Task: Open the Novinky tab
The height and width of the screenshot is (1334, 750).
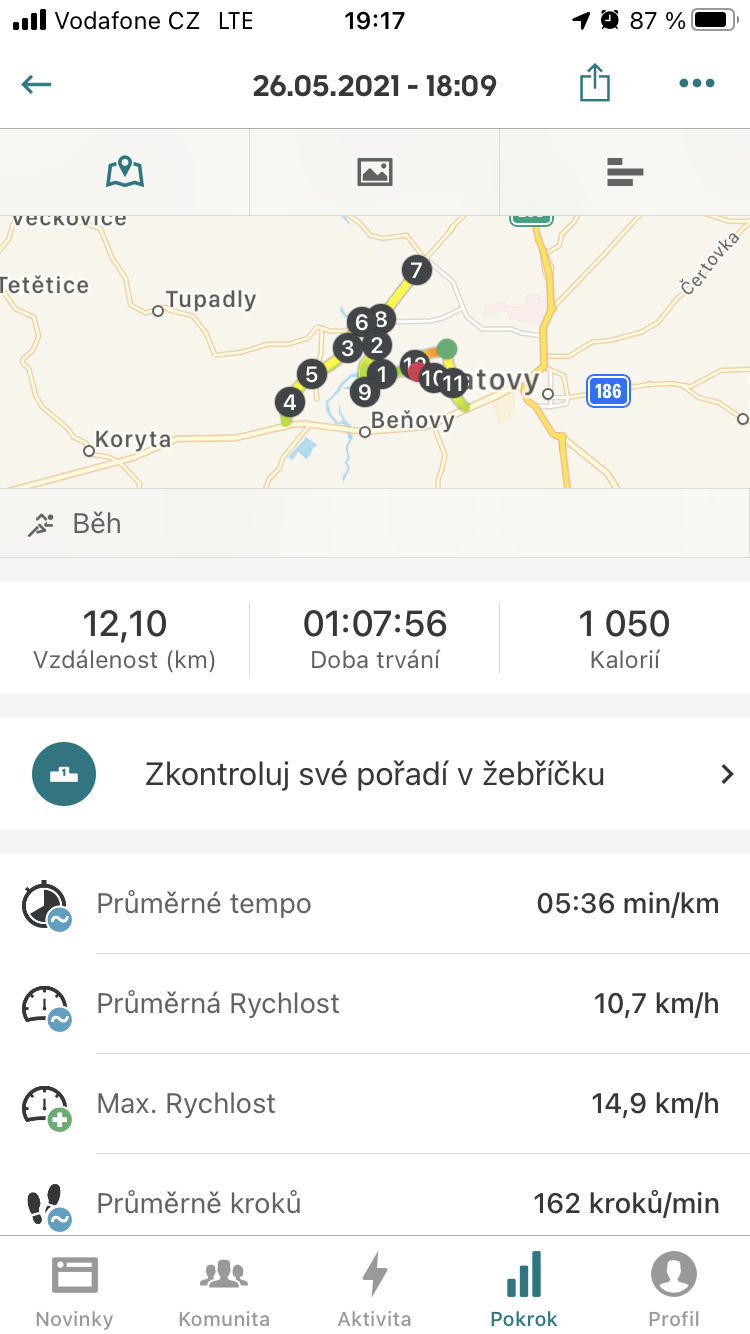Action: click(75, 1290)
